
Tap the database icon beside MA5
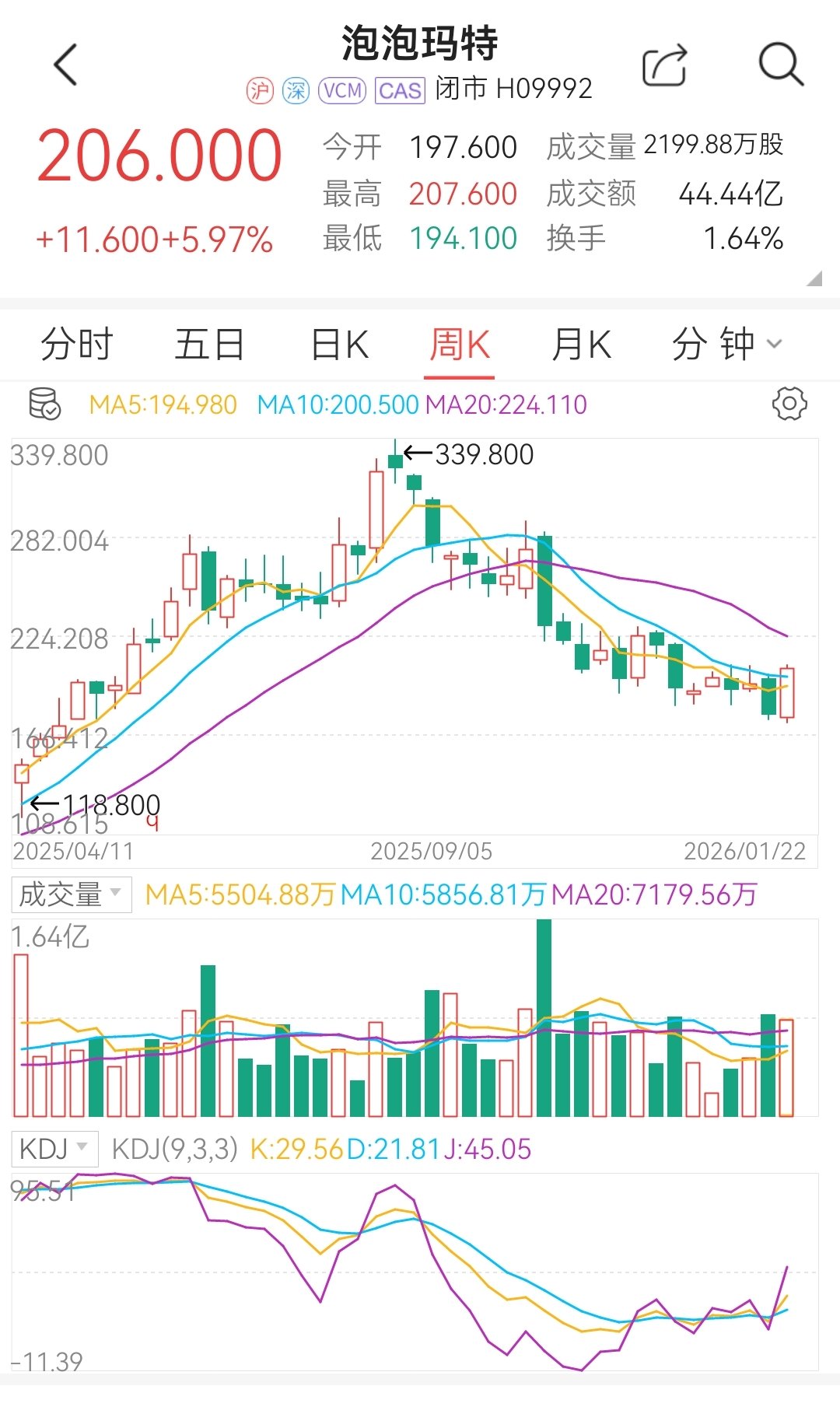pos(44,404)
